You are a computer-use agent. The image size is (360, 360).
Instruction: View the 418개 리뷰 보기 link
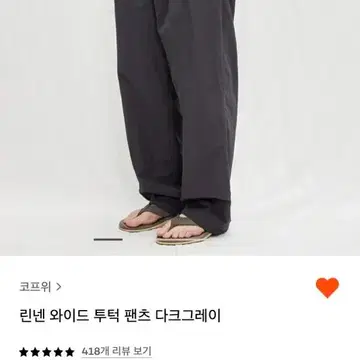click(x=116, y=351)
